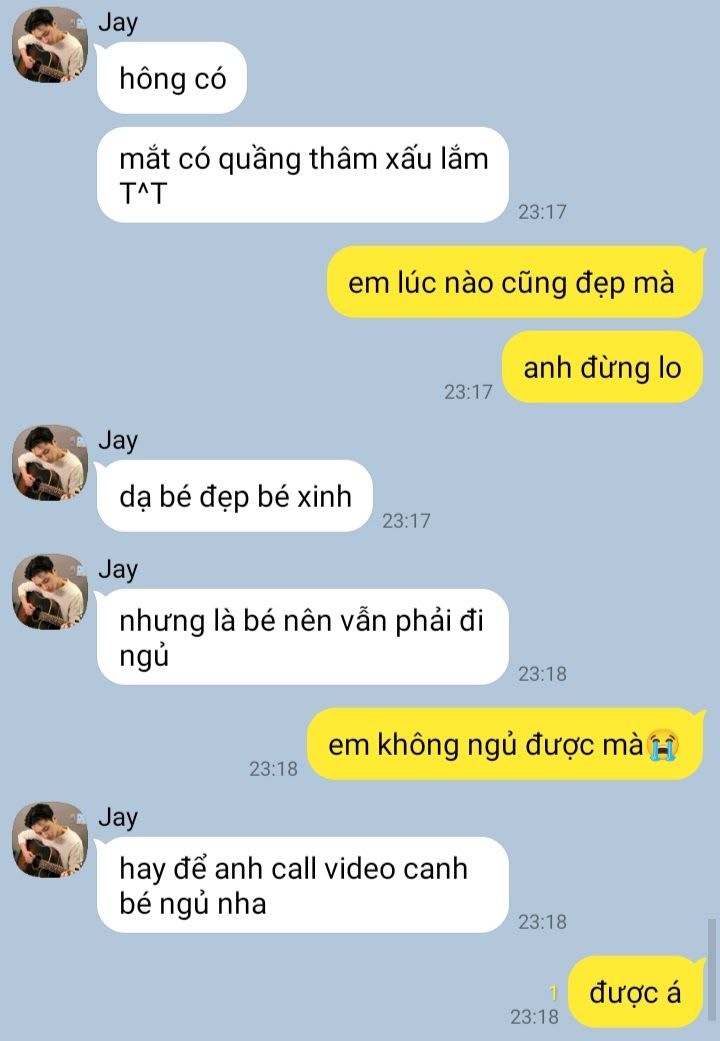View Jay's profile from the "nhưng là bé" message avatar

(50, 592)
